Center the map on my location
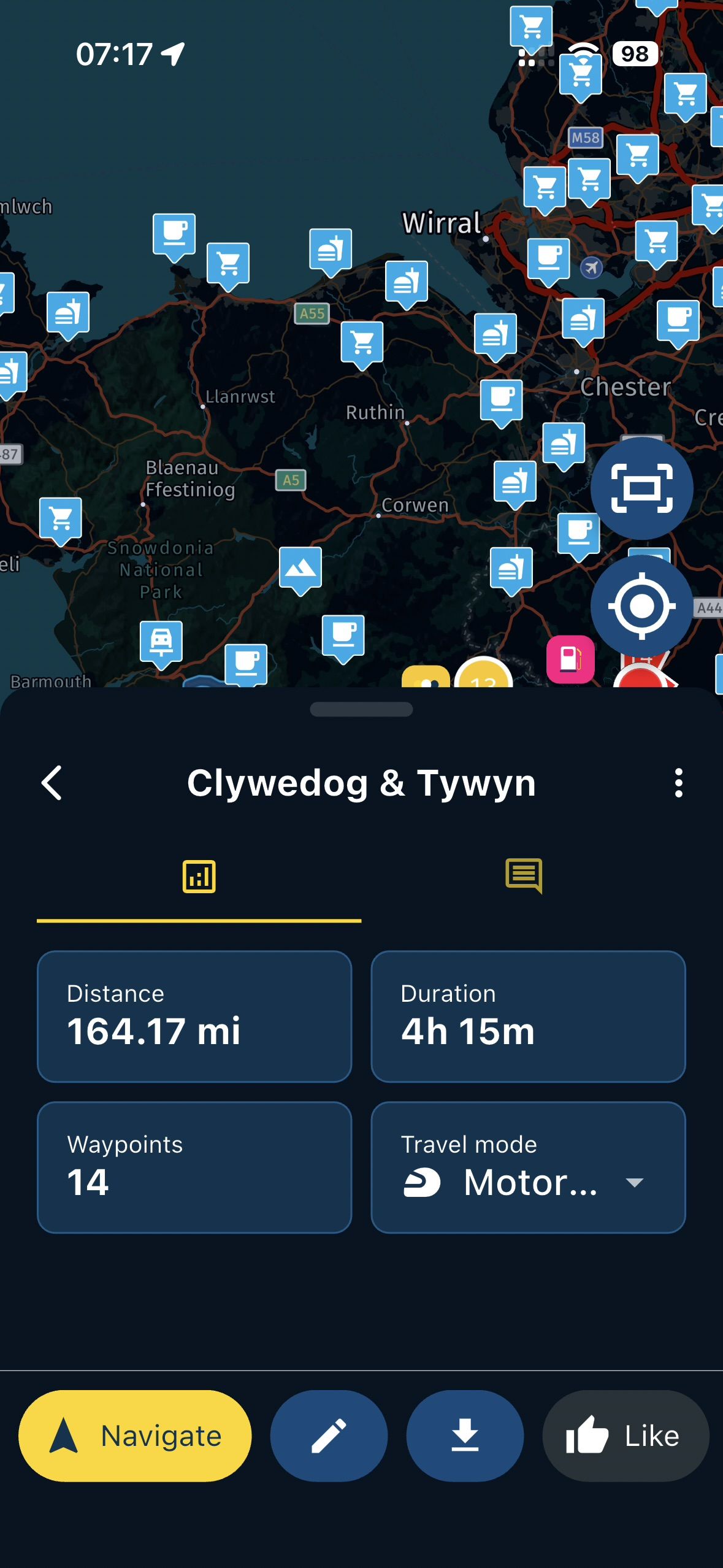This screenshot has width=723, height=1568. point(641,606)
